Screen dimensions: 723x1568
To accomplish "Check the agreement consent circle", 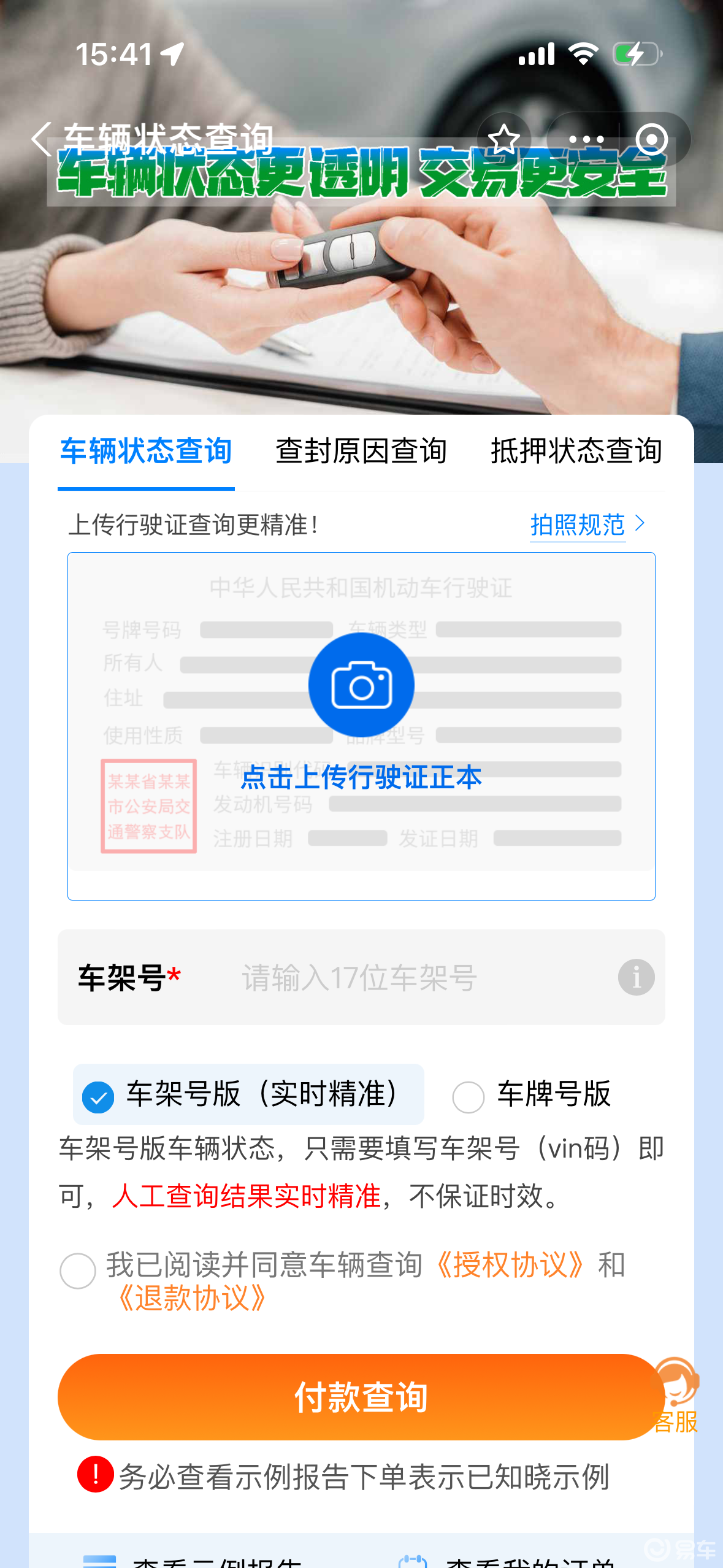I will 78,1270.
